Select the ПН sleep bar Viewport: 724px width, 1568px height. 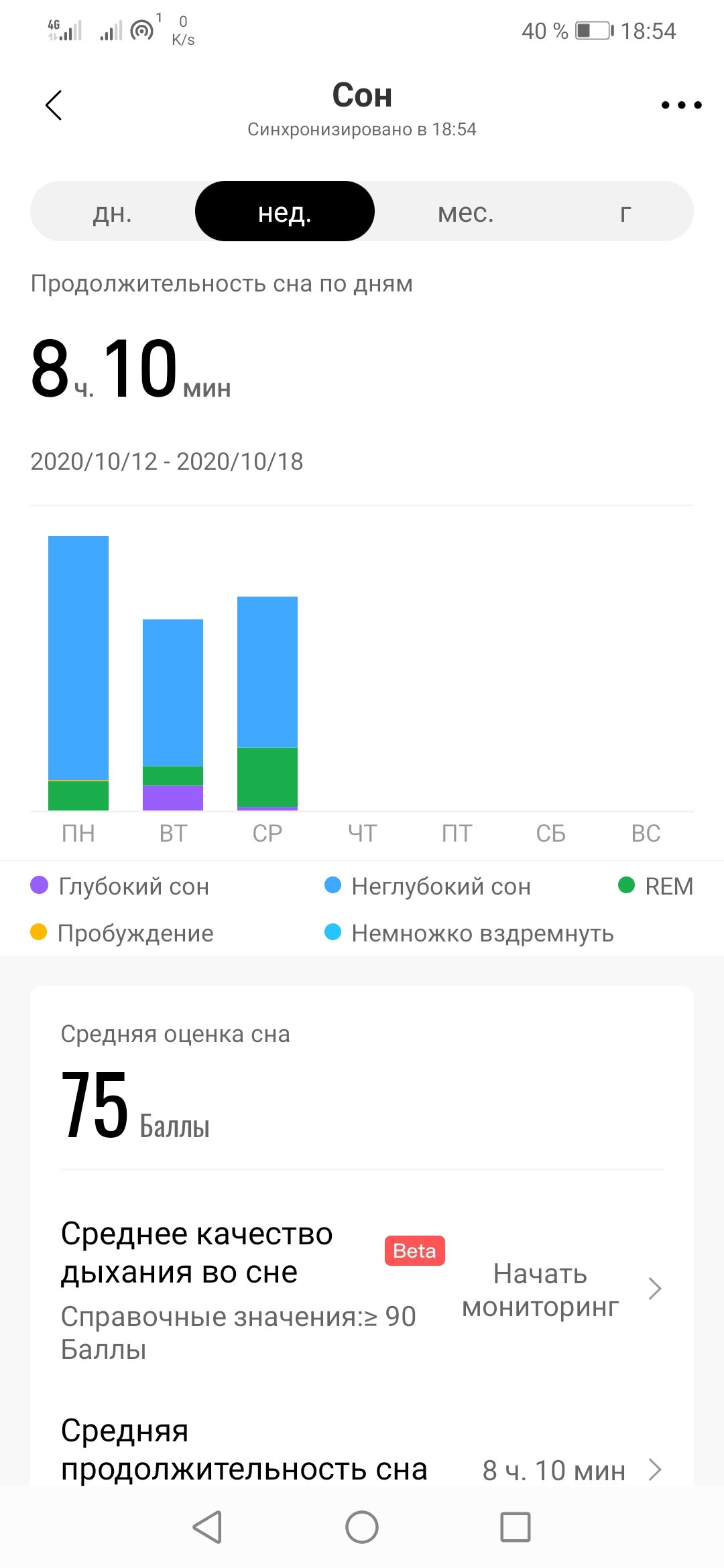tap(78, 673)
